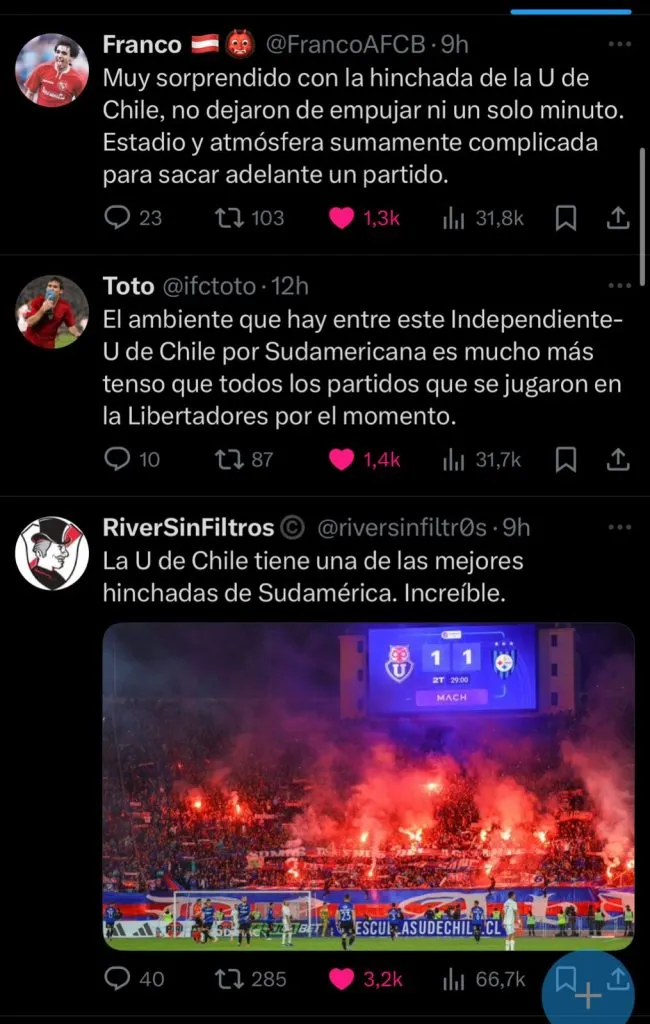The height and width of the screenshot is (1024, 650).
Task: Bookmark Franco's tweet
Action: [x=565, y=217]
